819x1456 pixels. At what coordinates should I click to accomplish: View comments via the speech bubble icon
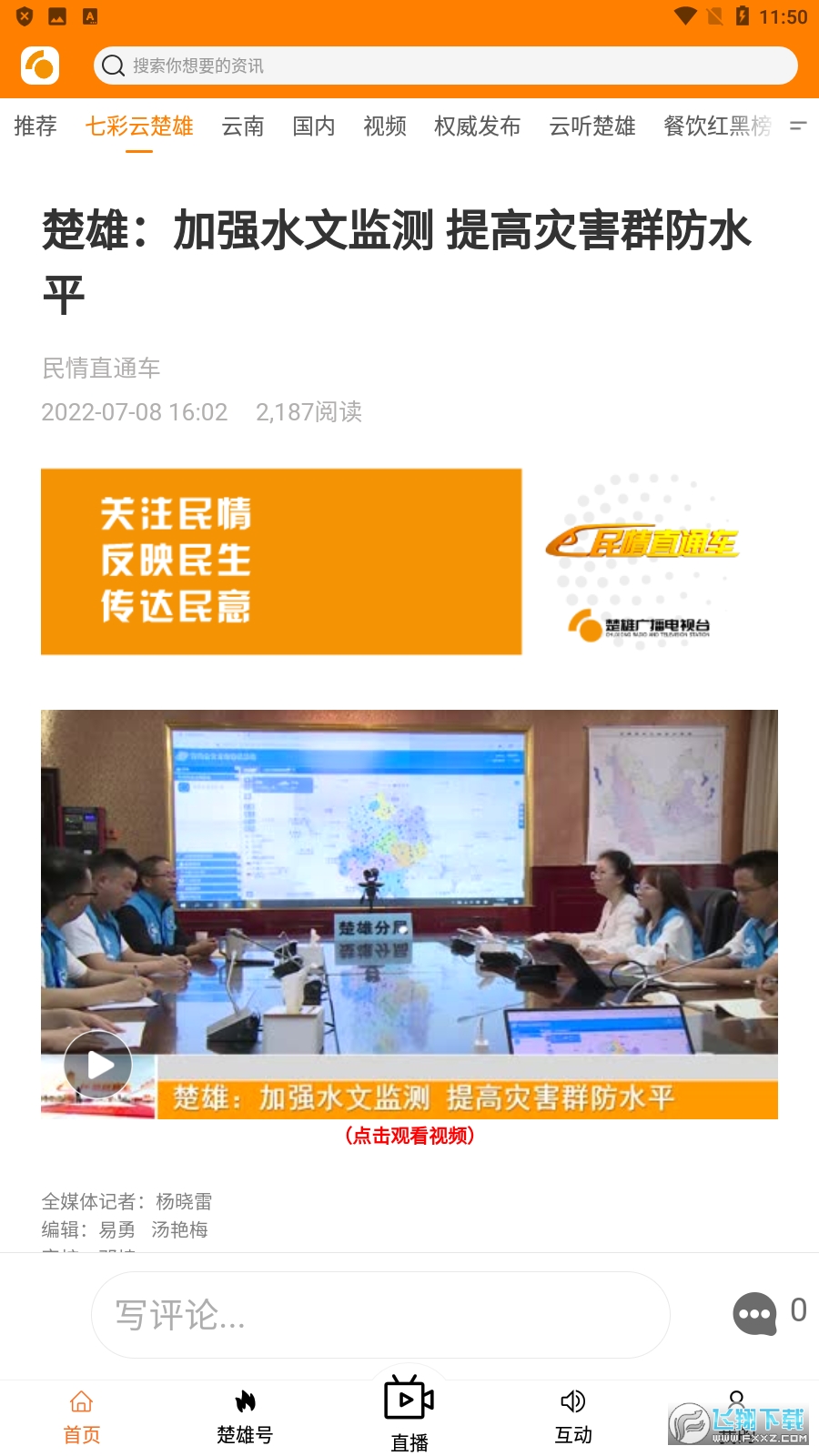click(x=755, y=1313)
